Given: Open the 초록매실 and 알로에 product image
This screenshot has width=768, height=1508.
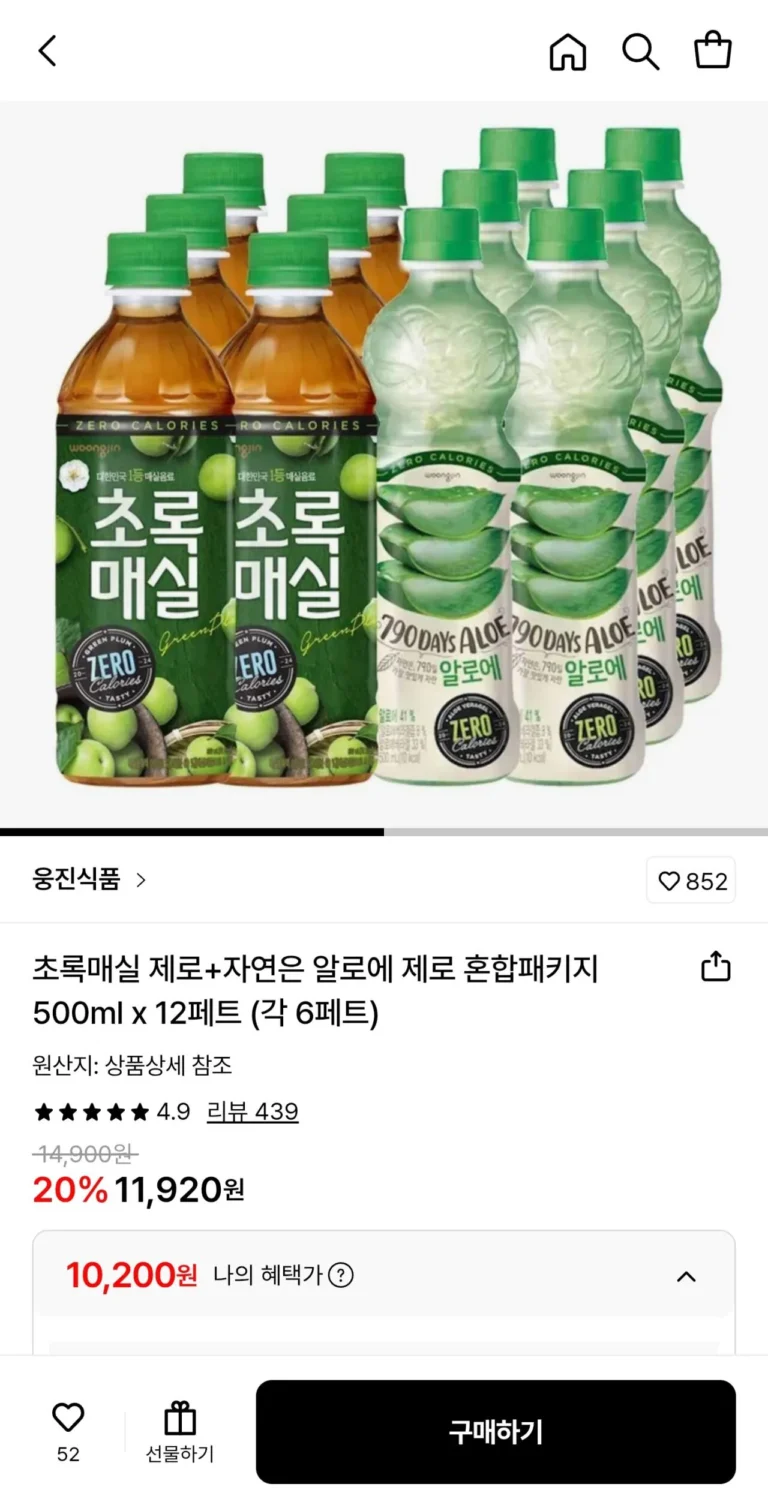Looking at the screenshot, I should pos(384,465).
